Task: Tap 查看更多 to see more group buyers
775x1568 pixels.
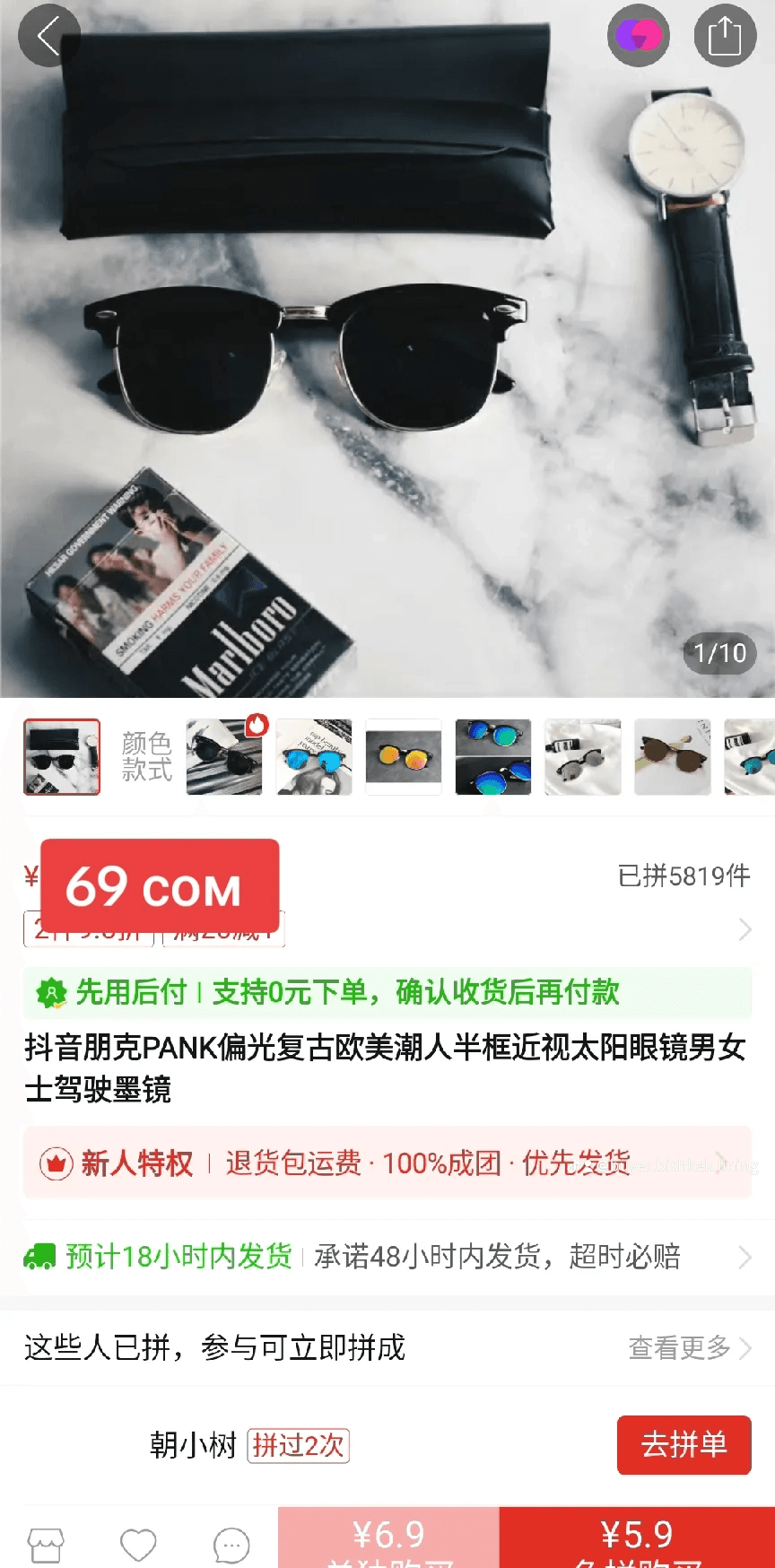Action: 689,1347
